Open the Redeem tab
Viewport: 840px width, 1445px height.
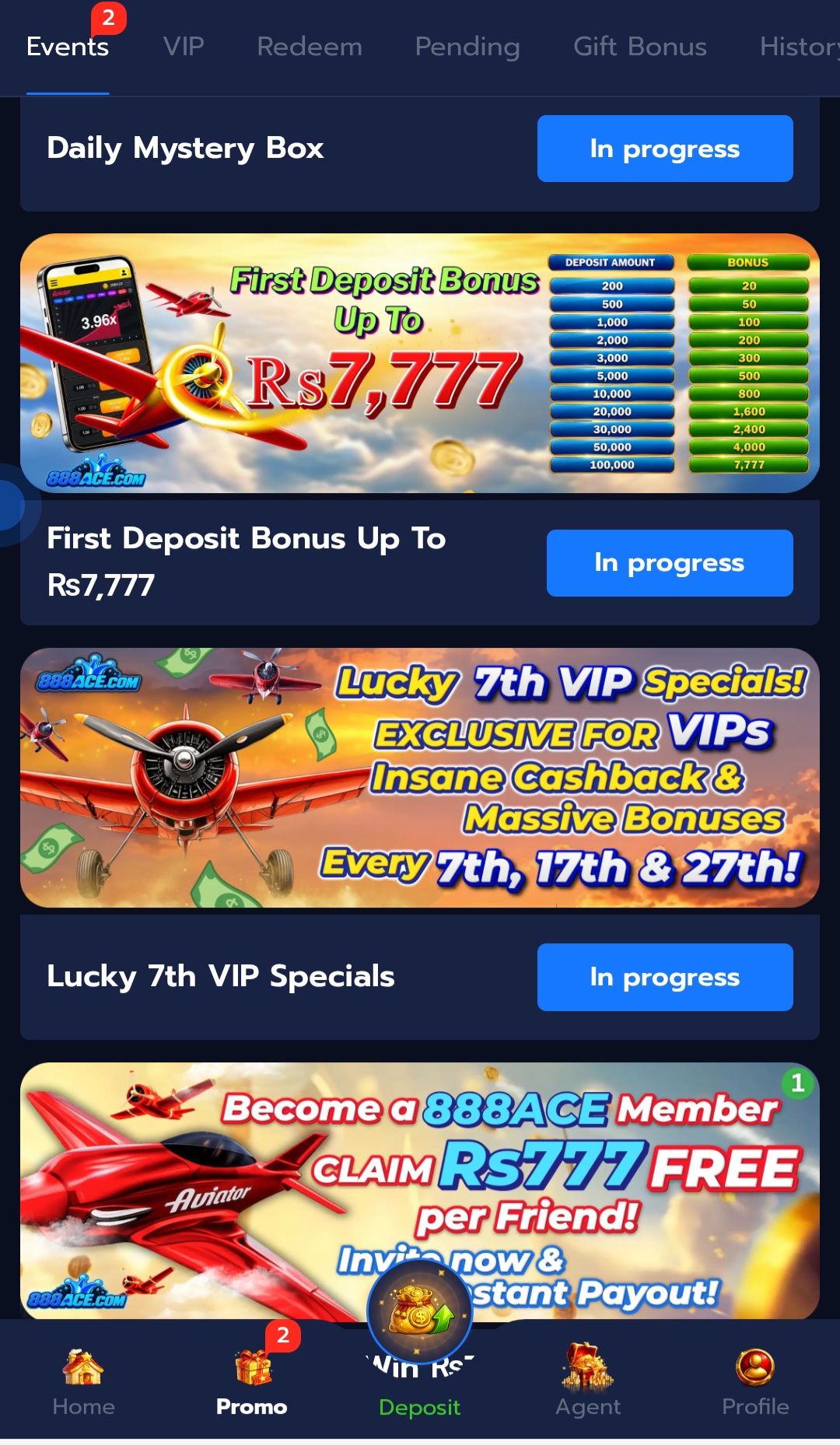(x=310, y=47)
